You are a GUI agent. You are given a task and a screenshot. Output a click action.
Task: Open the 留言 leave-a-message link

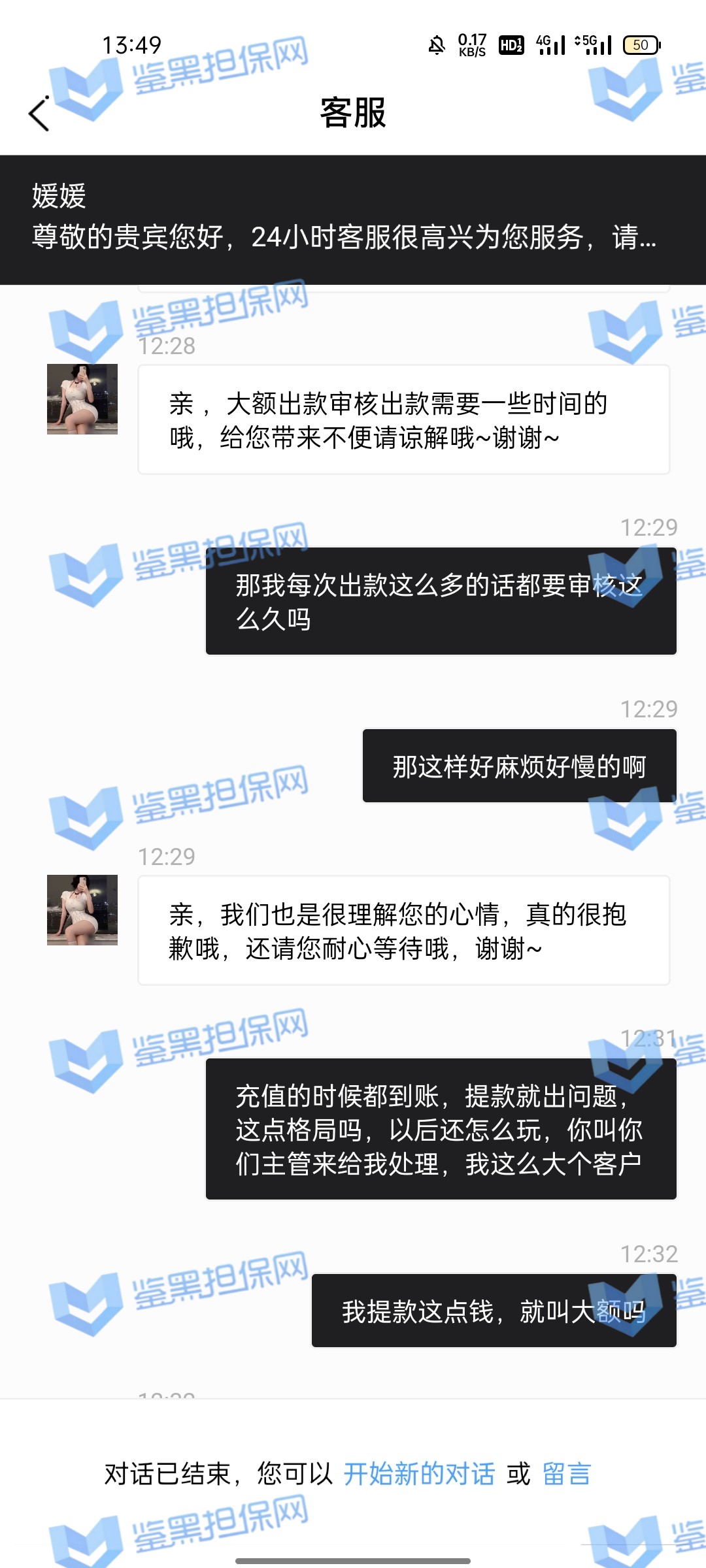(x=566, y=1474)
